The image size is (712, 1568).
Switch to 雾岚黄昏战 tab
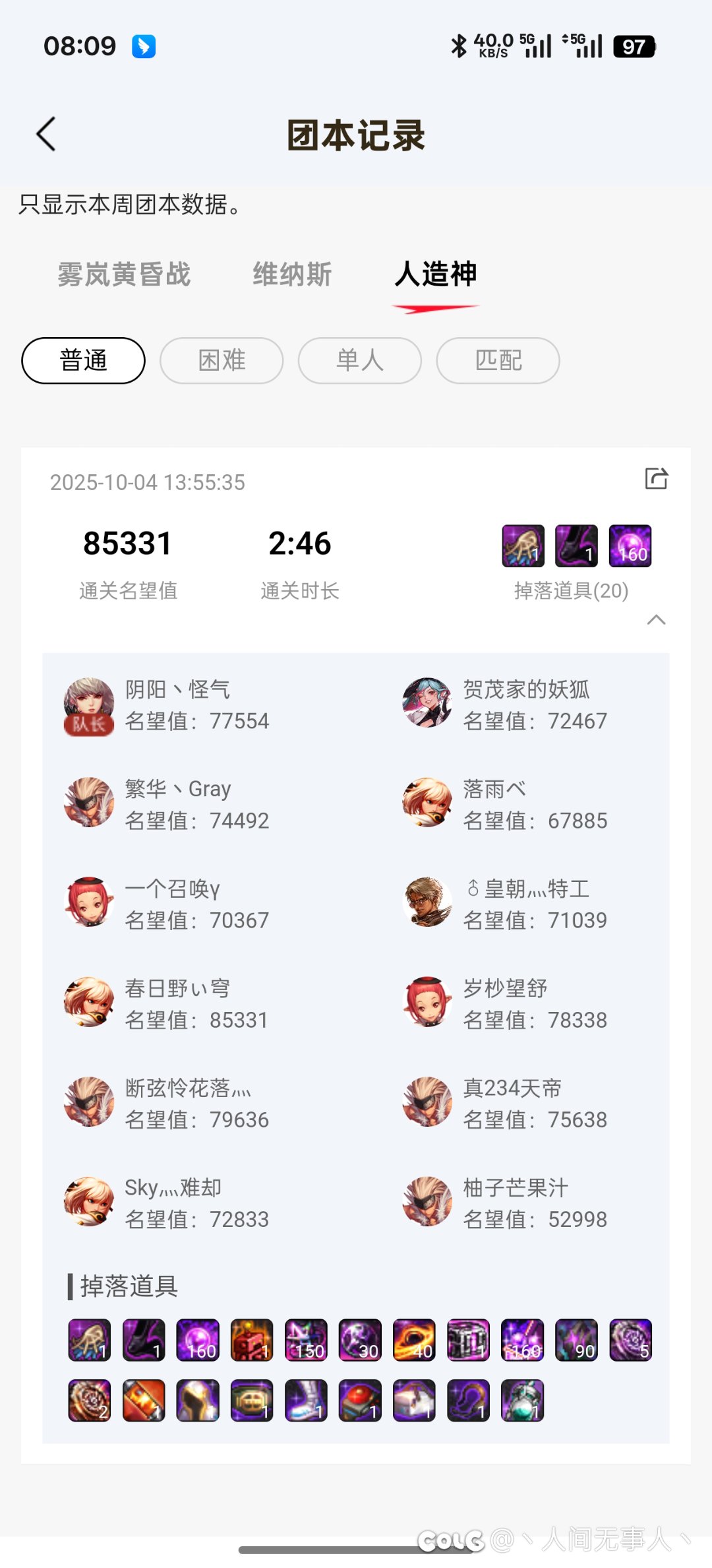point(124,274)
